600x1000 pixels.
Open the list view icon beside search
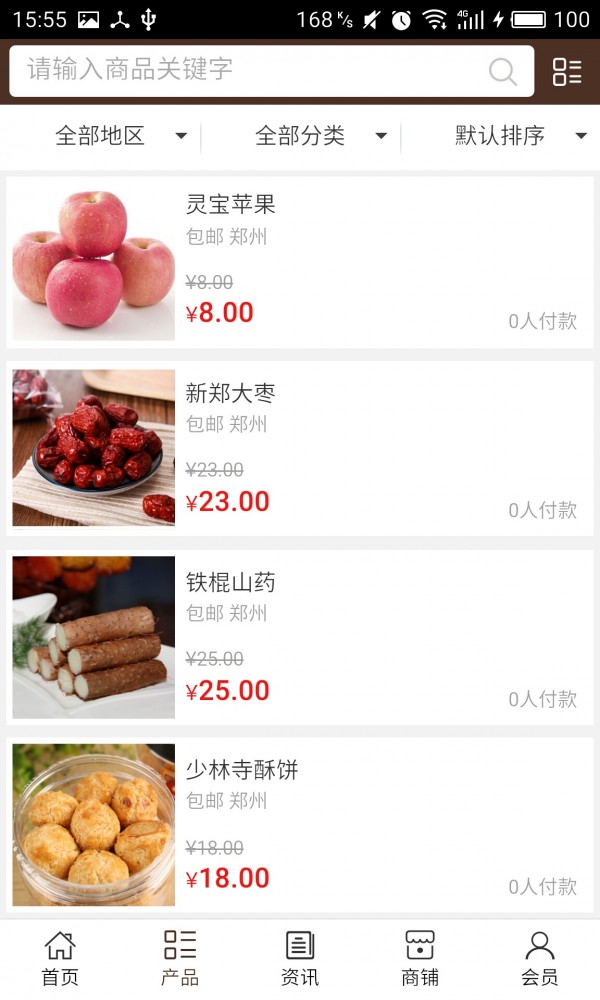tap(567, 71)
